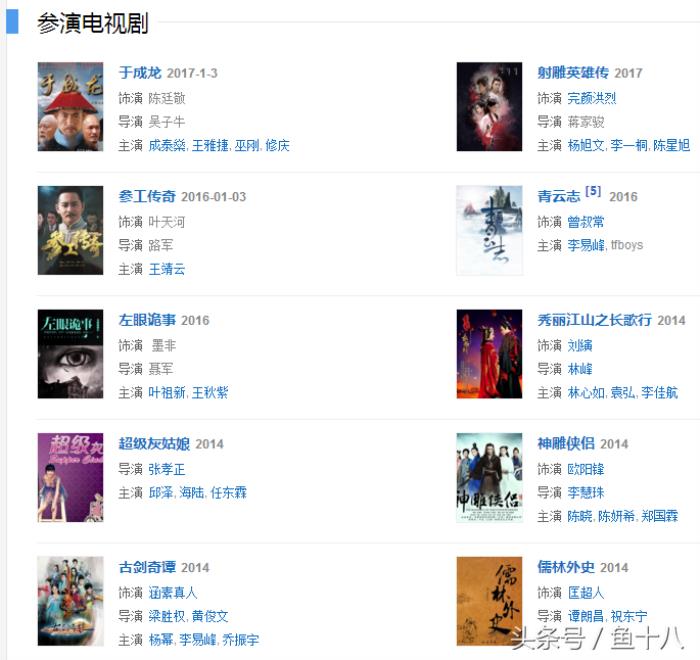Tap the 于成龙 poster thumbnail
The height and width of the screenshot is (660, 700).
coord(70,106)
